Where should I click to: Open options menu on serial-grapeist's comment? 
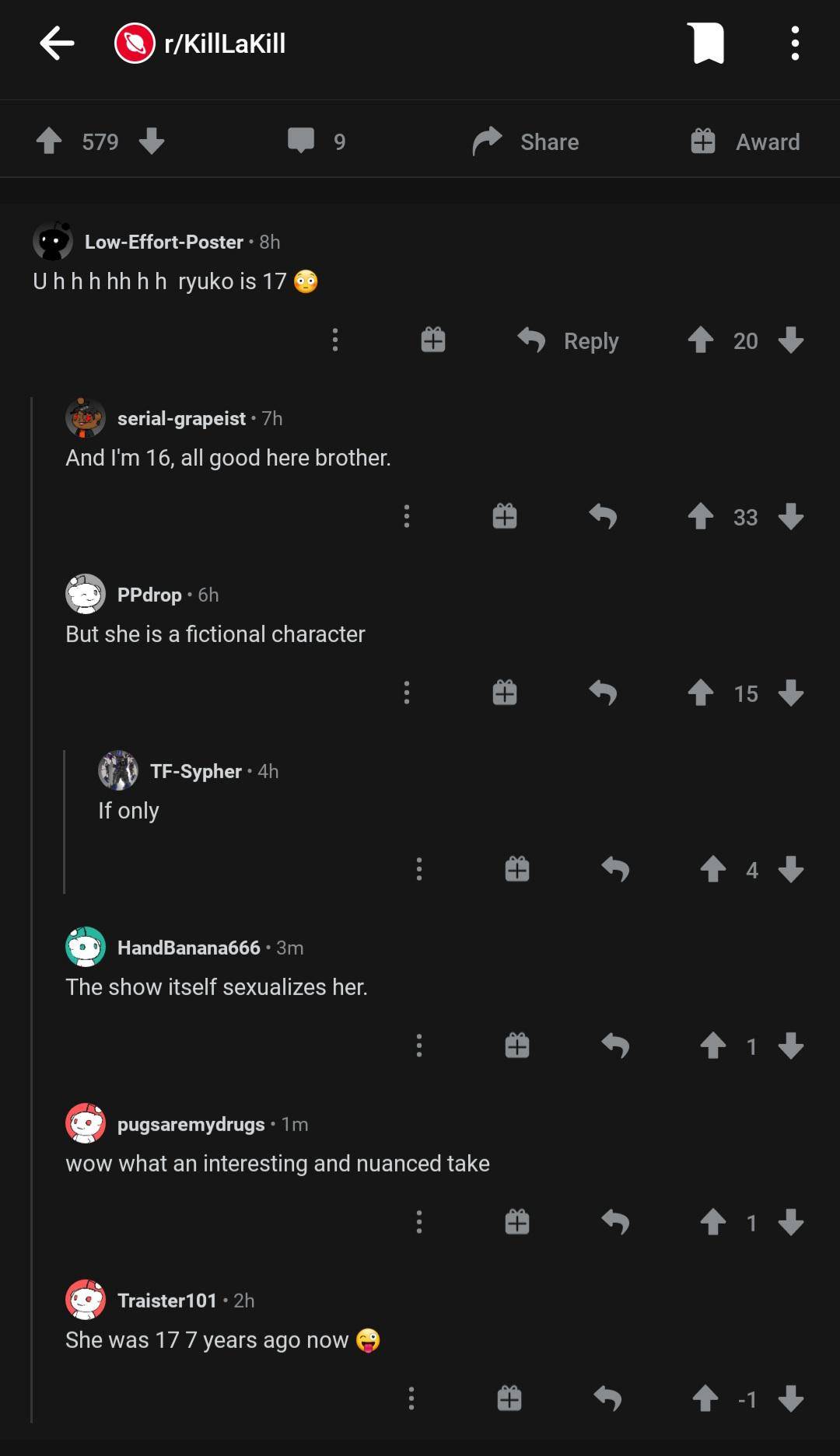click(x=406, y=516)
